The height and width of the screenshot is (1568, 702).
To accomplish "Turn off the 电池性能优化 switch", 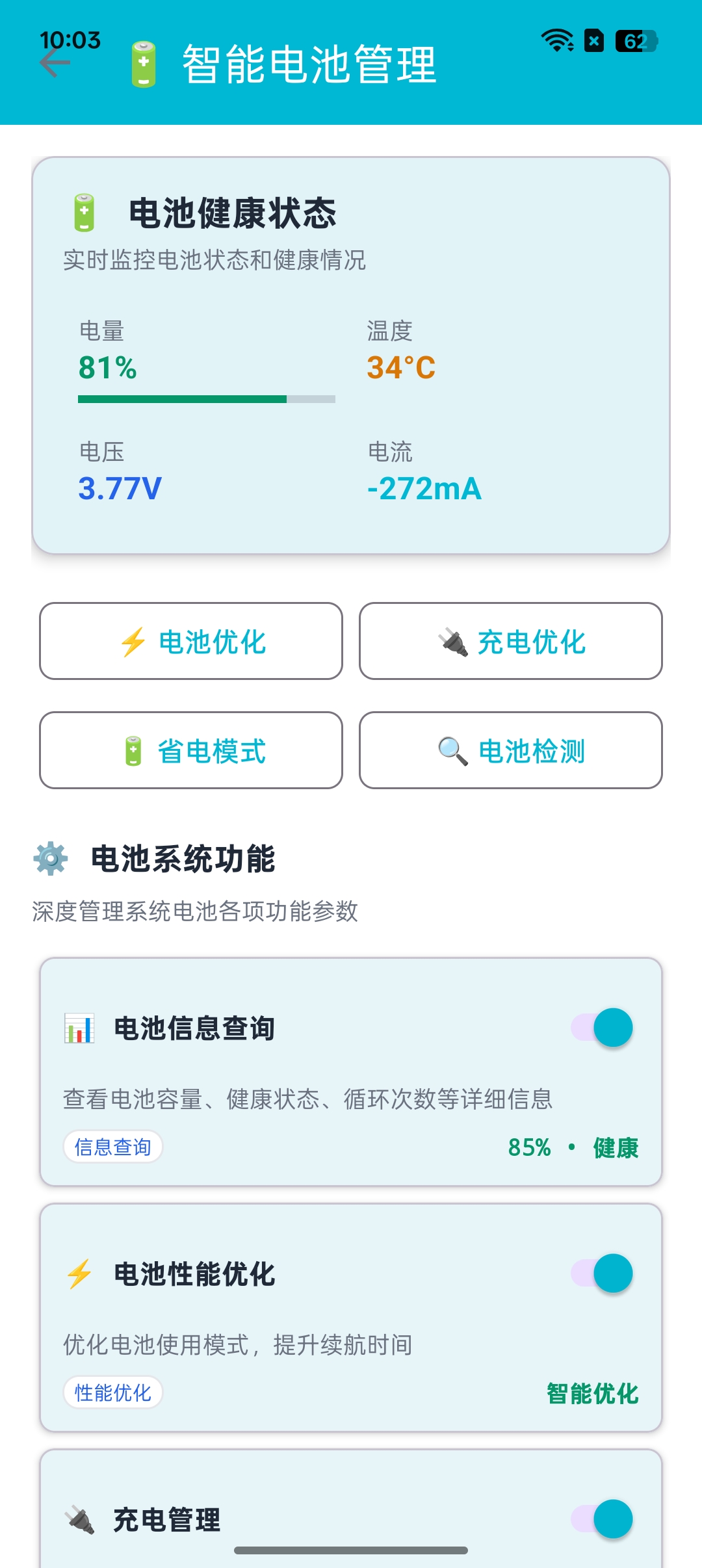I will point(606,1274).
